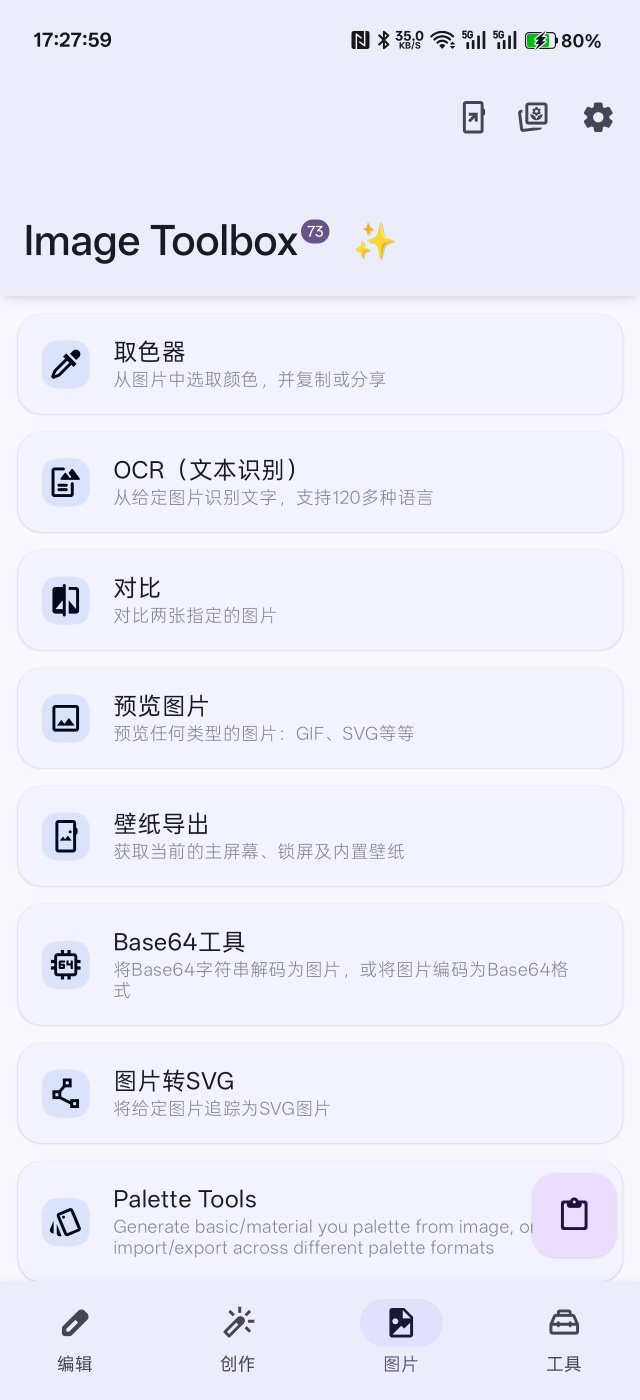The width and height of the screenshot is (640, 1400).
Task: Select 预览图片 image preview
Action: pos(320,718)
